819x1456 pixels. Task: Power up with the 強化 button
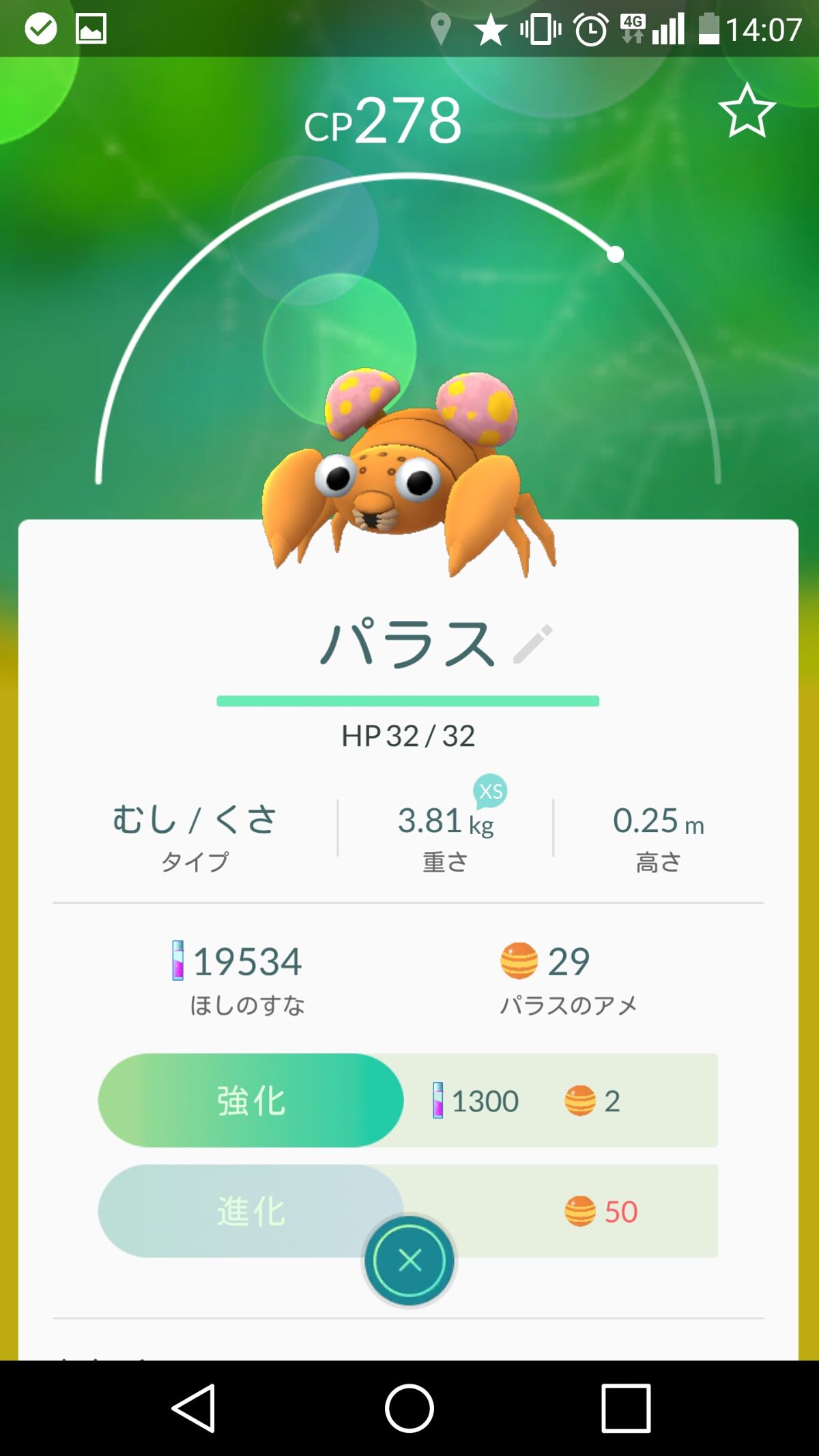tap(250, 1100)
